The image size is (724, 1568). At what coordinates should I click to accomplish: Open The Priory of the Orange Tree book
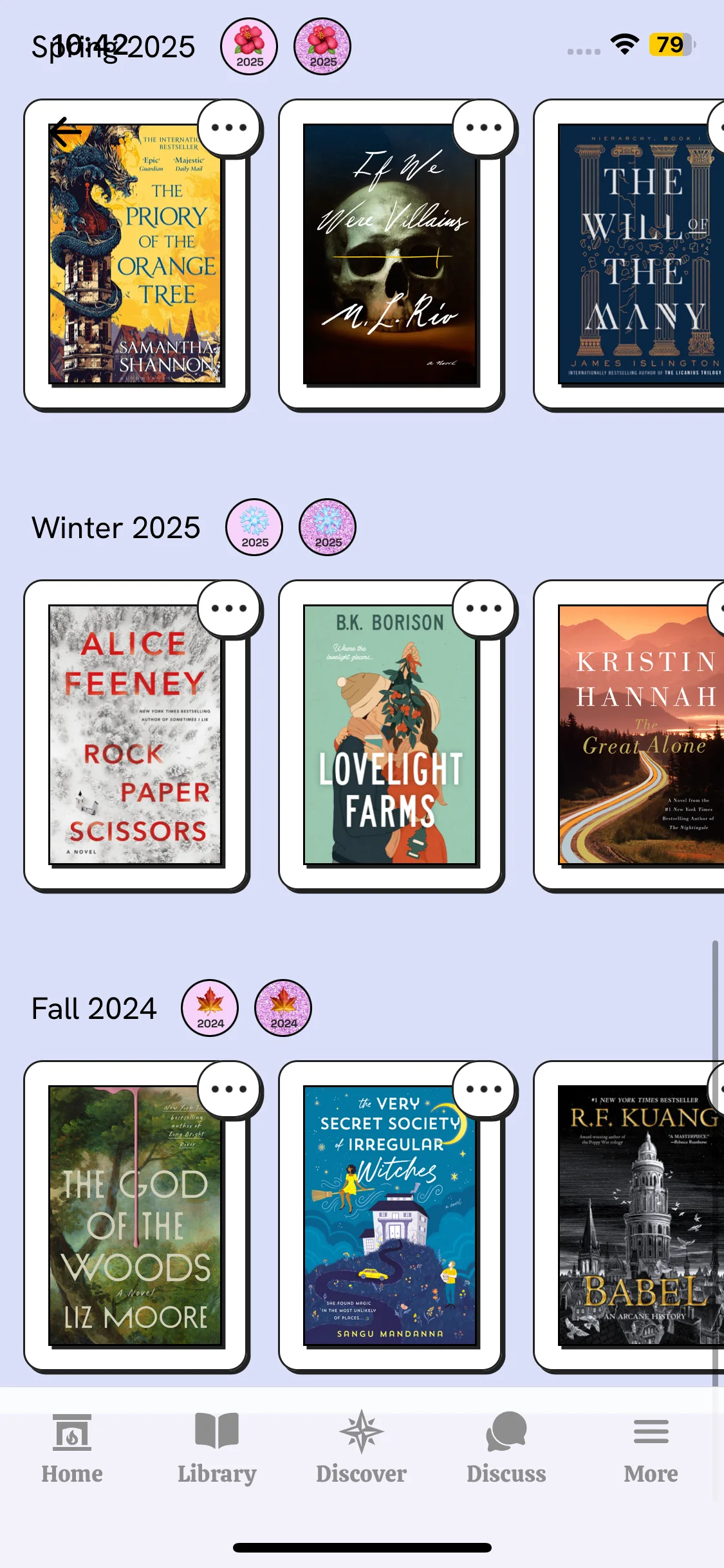pyautogui.click(x=135, y=254)
